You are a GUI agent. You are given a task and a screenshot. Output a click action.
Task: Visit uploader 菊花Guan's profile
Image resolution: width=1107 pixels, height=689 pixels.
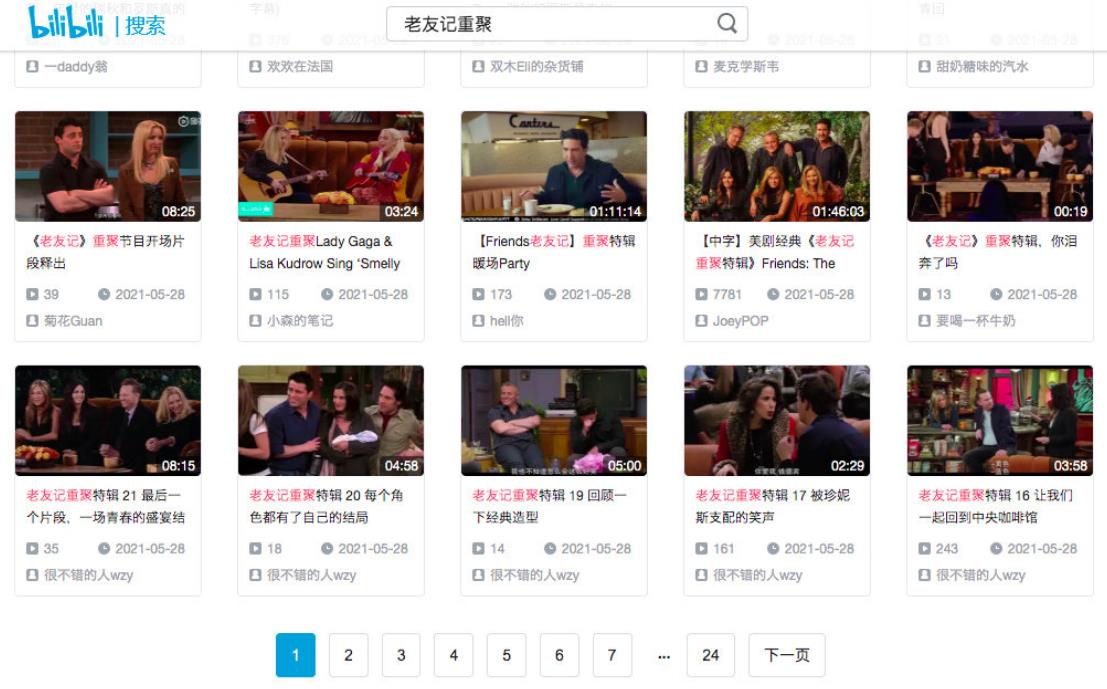click(72, 321)
